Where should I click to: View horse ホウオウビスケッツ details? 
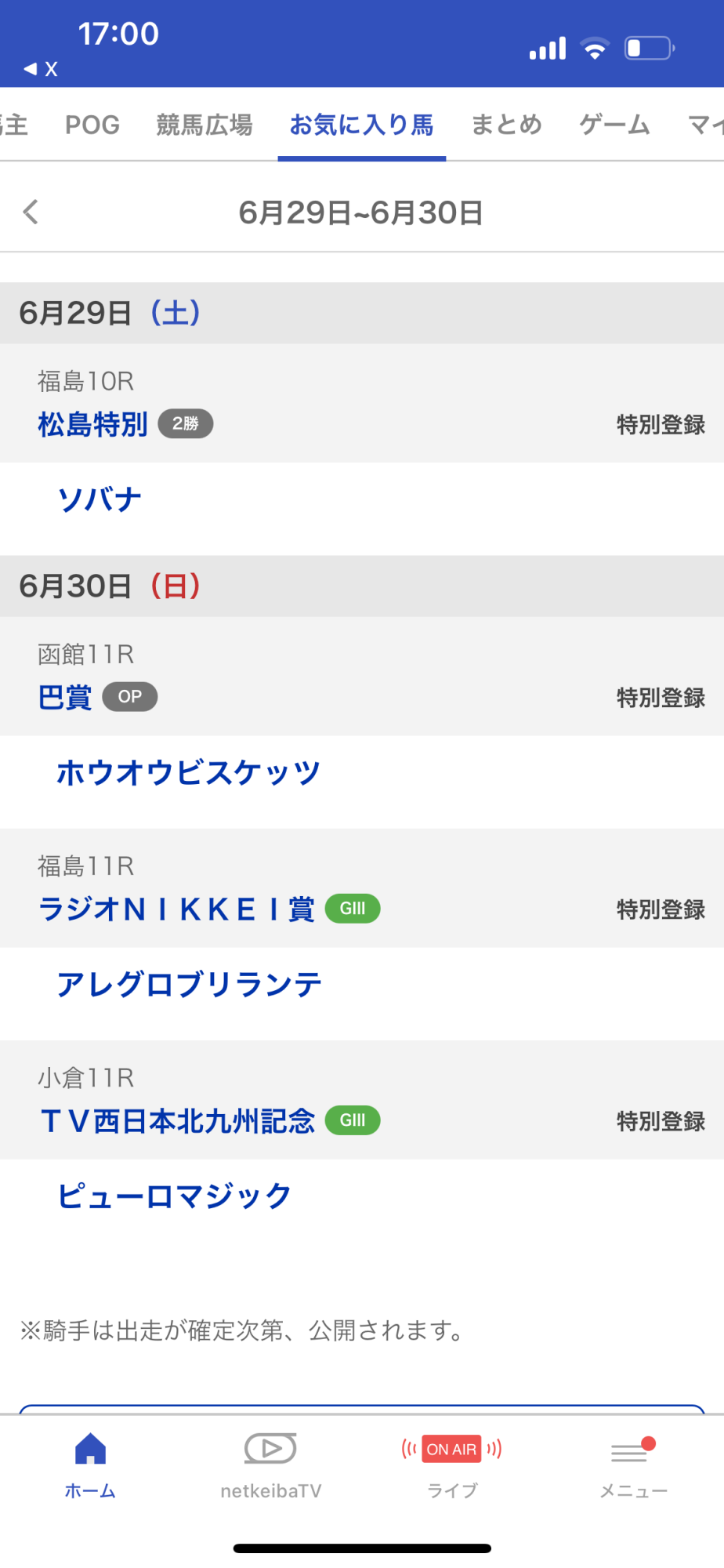tap(188, 773)
